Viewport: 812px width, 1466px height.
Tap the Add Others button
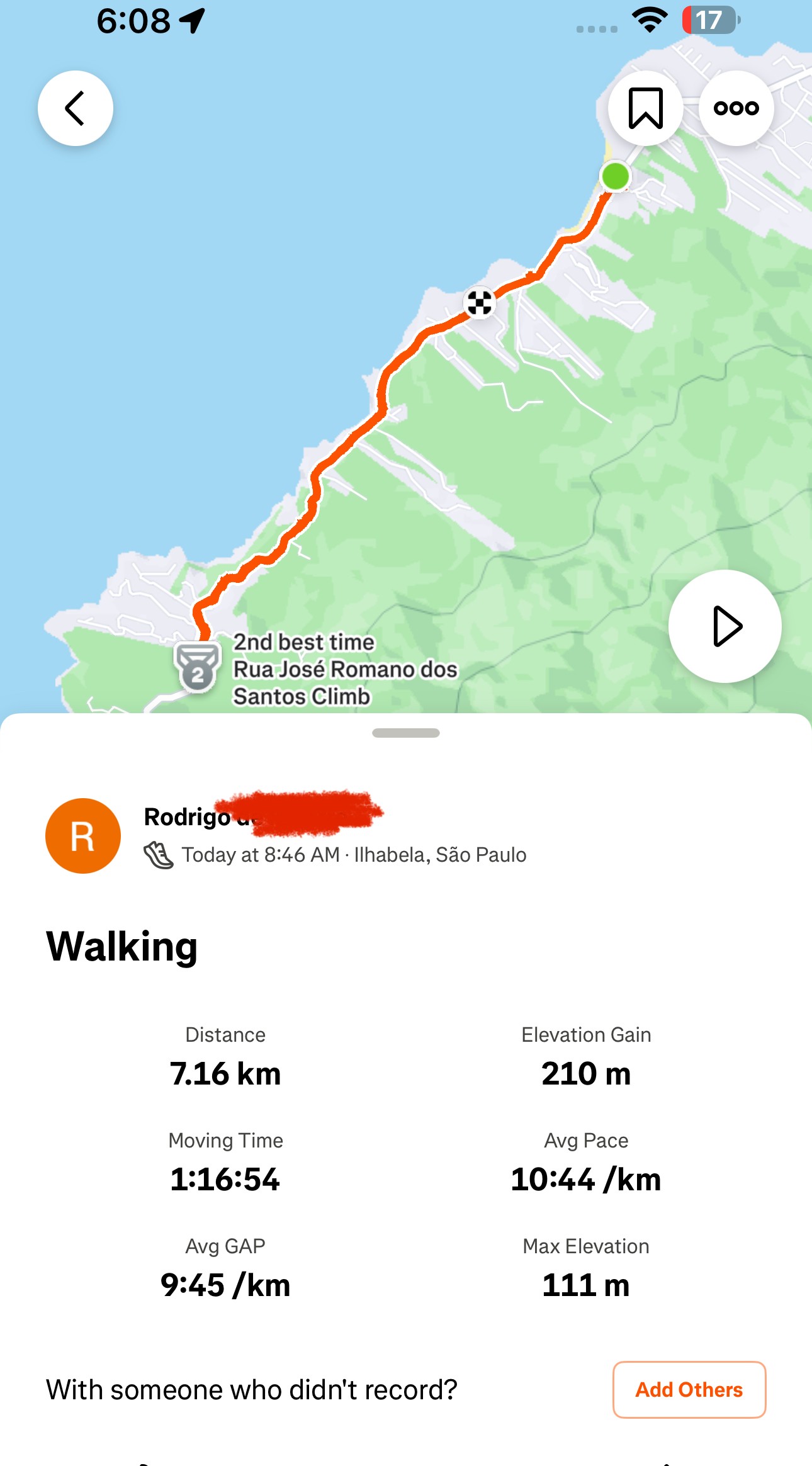[x=689, y=1390]
